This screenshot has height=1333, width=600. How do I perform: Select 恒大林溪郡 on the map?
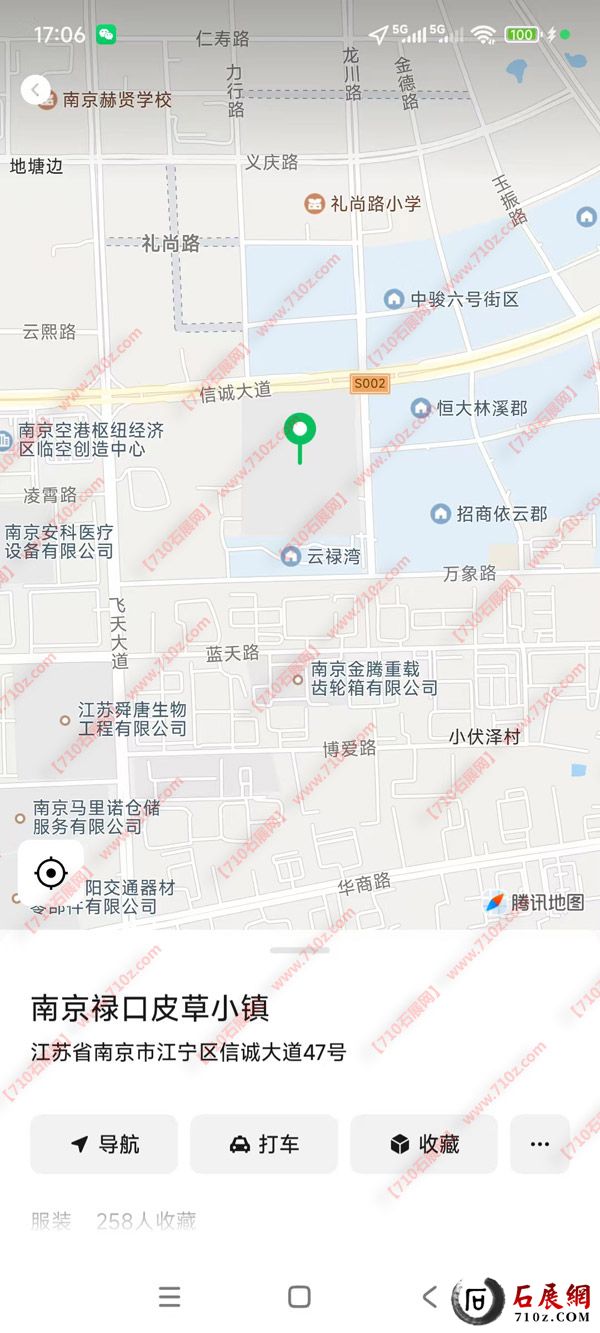click(x=469, y=408)
